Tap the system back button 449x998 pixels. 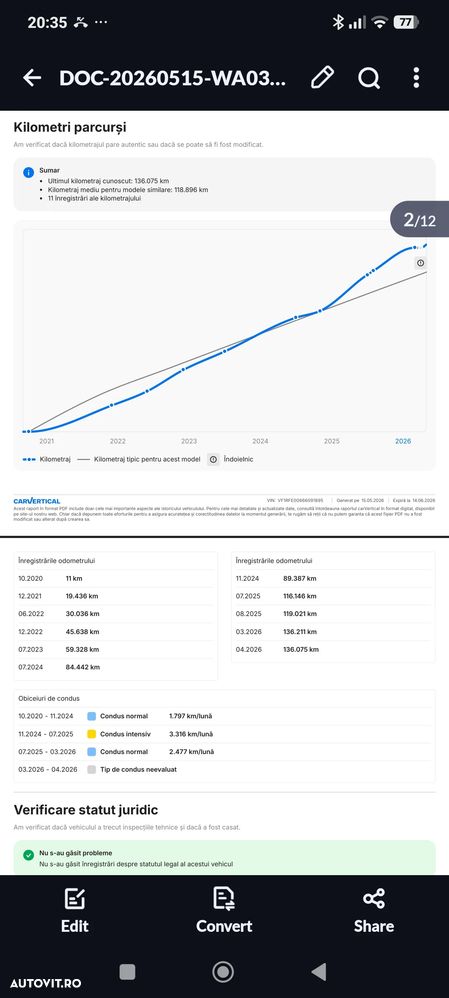tap(319, 972)
